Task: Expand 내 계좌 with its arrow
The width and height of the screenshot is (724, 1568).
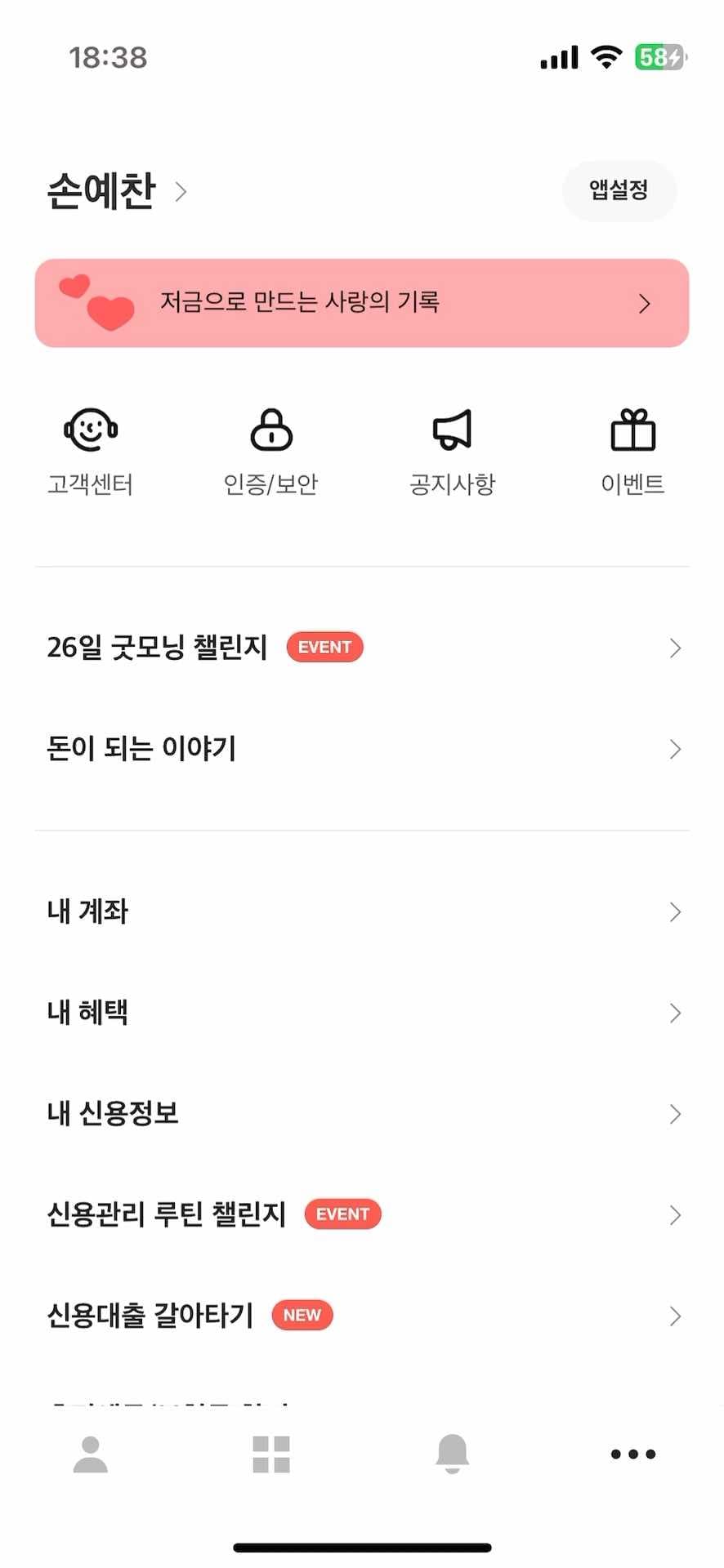Action: coord(675,911)
